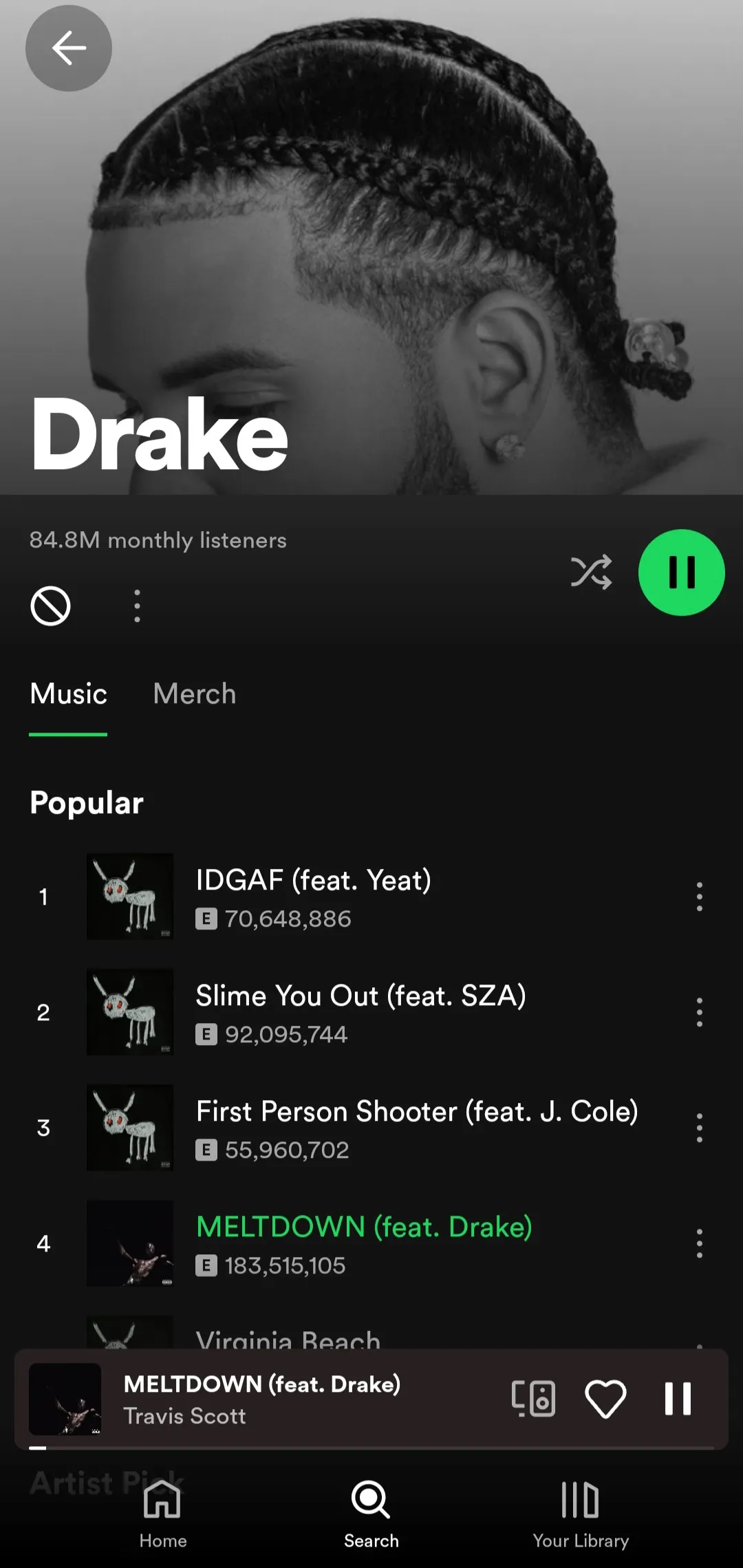Viewport: 743px width, 1568px height.
Task: Go back using the arrow button
Action: pyautogui.click(x=69, y=48)
